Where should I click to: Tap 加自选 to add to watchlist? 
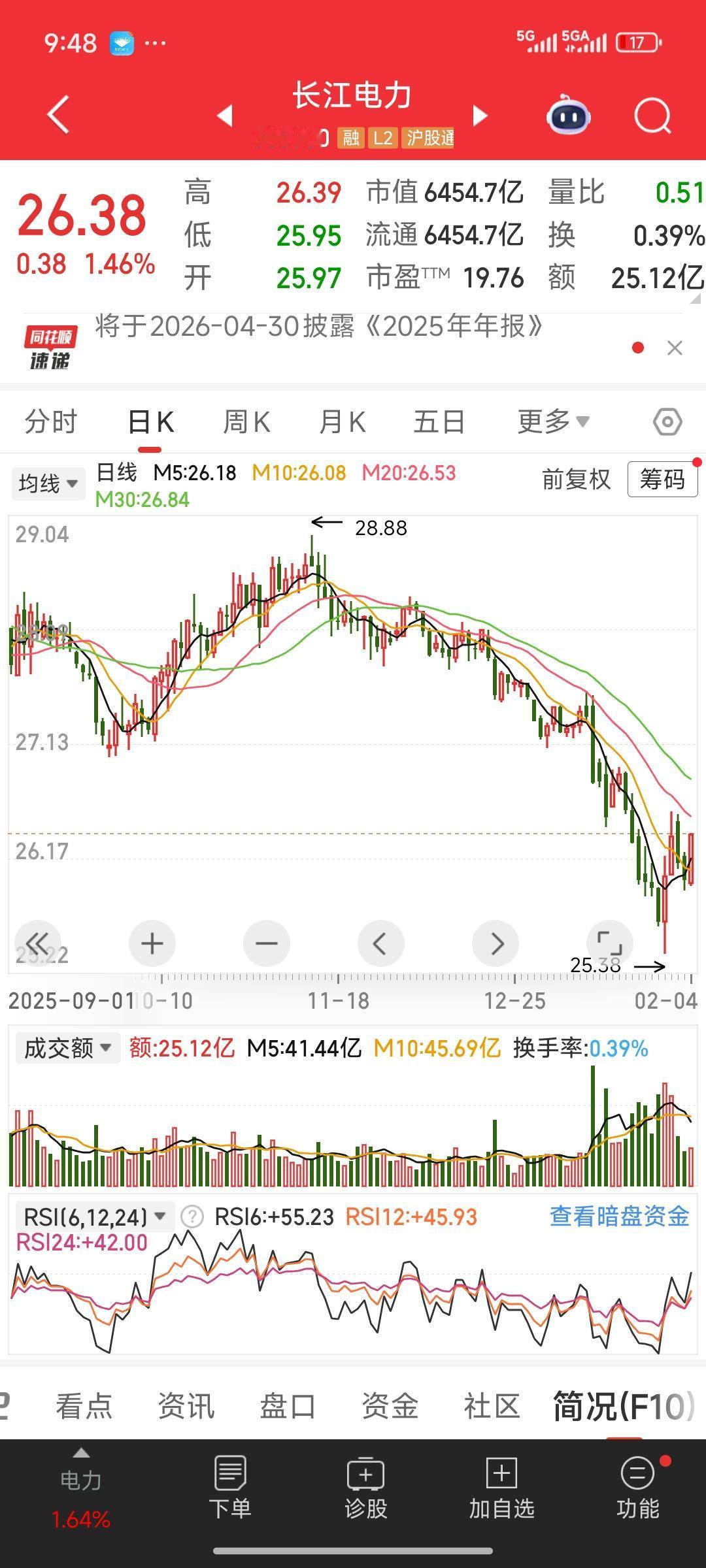pos(500,1493)
